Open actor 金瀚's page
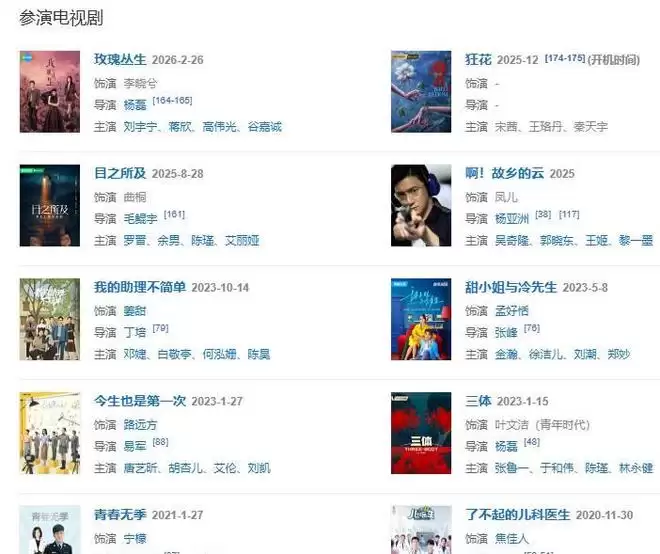The width and height of the screenshot is (660, 554). 505,354
